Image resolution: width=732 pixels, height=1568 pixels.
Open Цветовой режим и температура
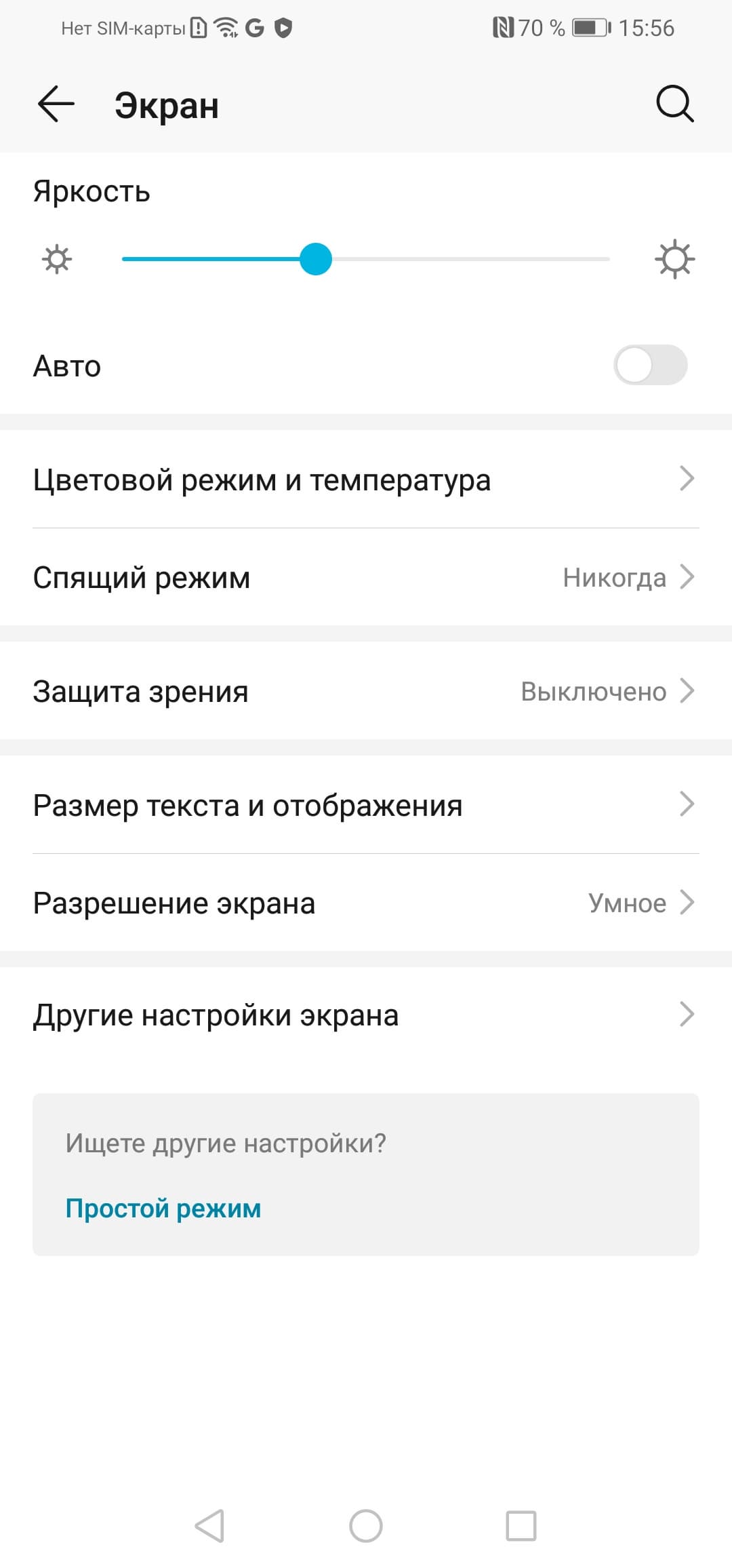pyautogui.click(x=366, y=479)
